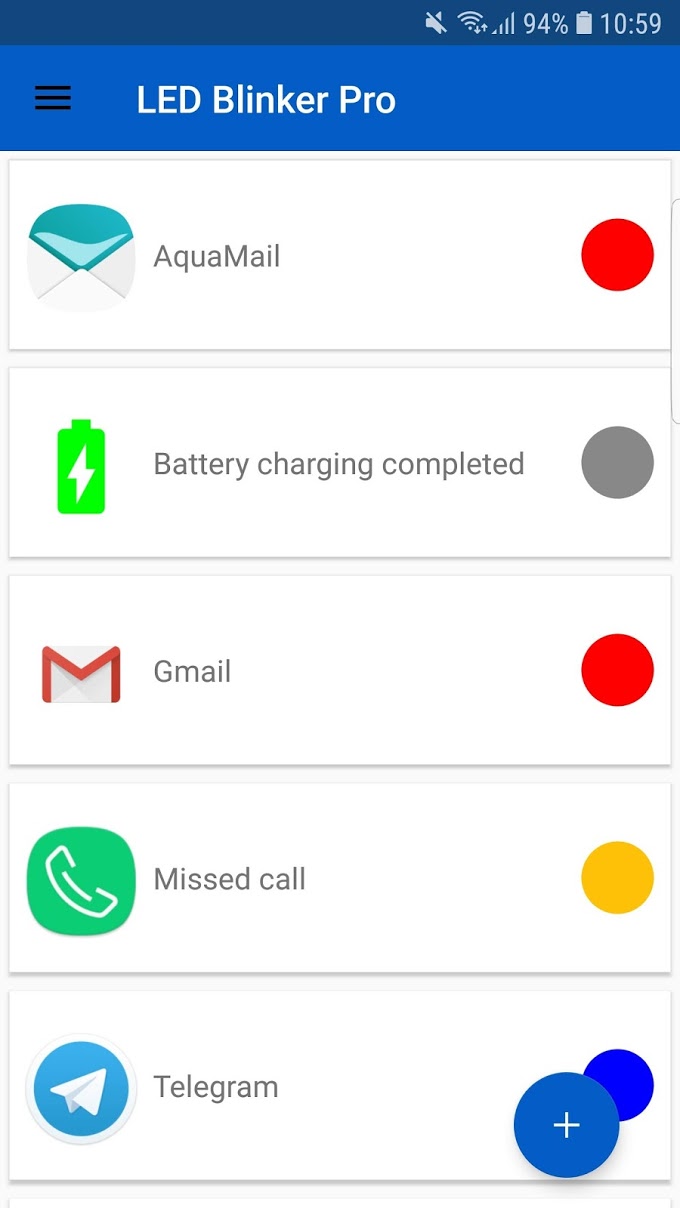Open the Telegram entry

click(340, 1086)
